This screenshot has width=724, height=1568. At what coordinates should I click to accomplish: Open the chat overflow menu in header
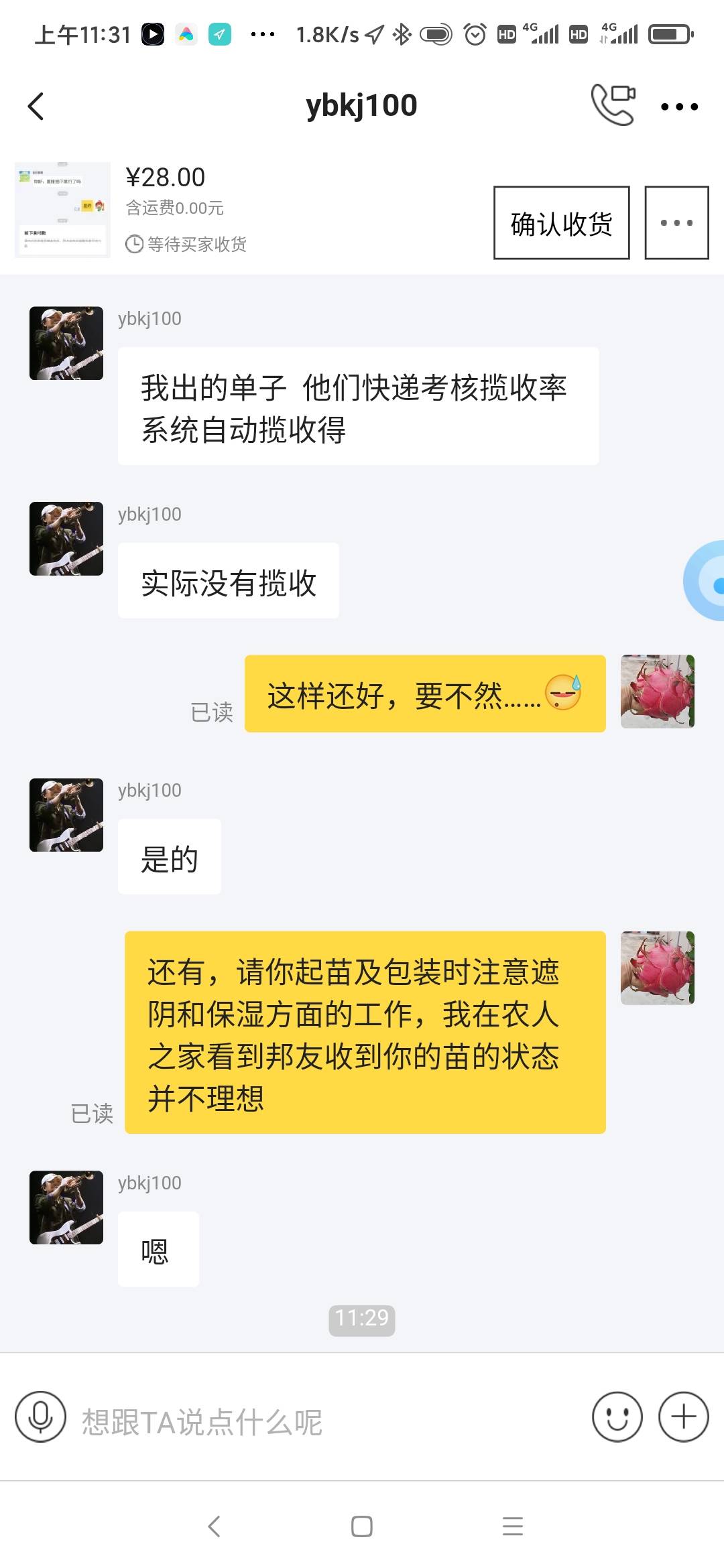679,107
